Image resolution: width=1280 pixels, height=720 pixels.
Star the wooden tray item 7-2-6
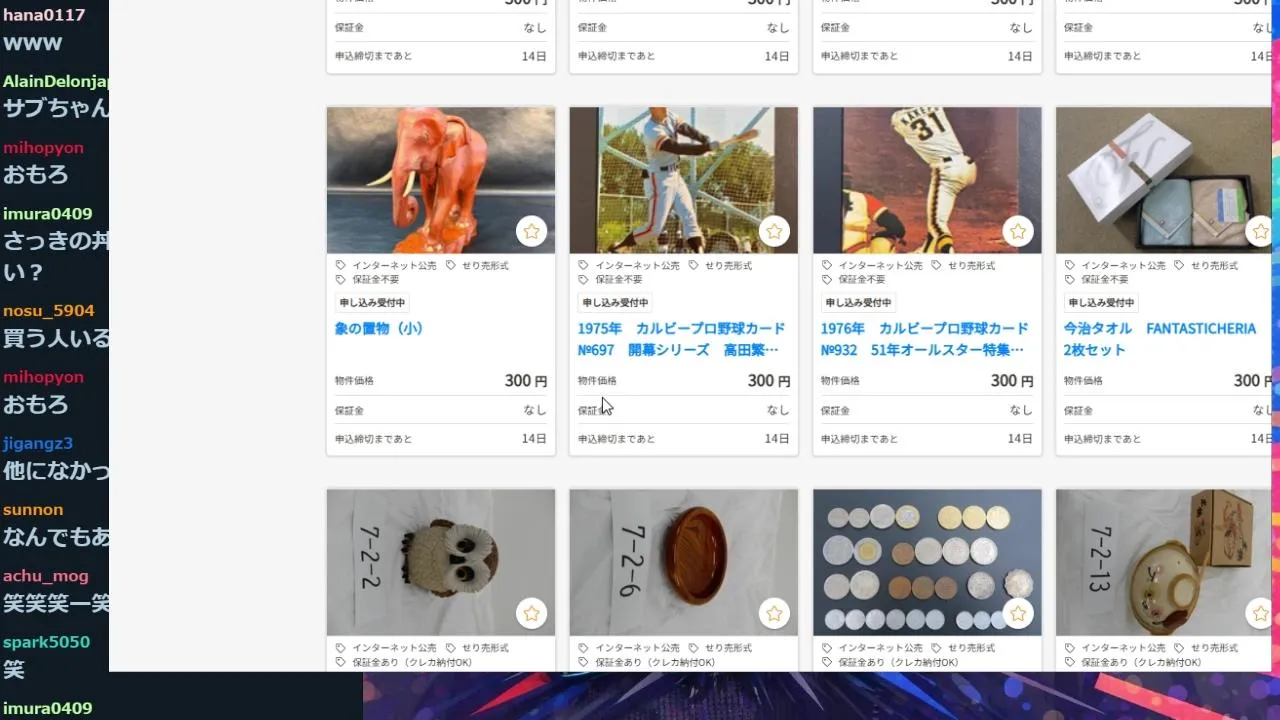[774, 613]
